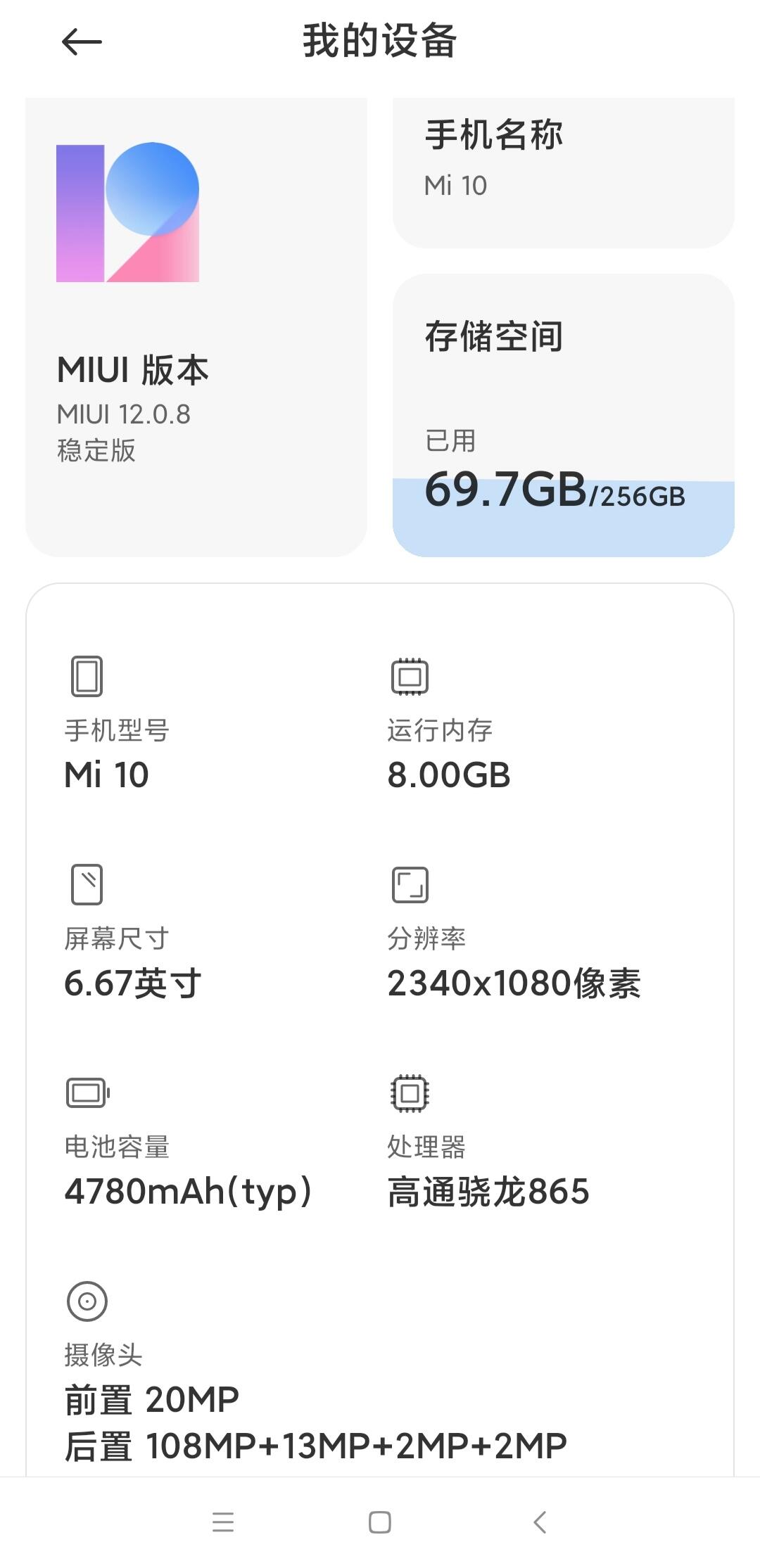Tap the system home button

click(380, 1522)
